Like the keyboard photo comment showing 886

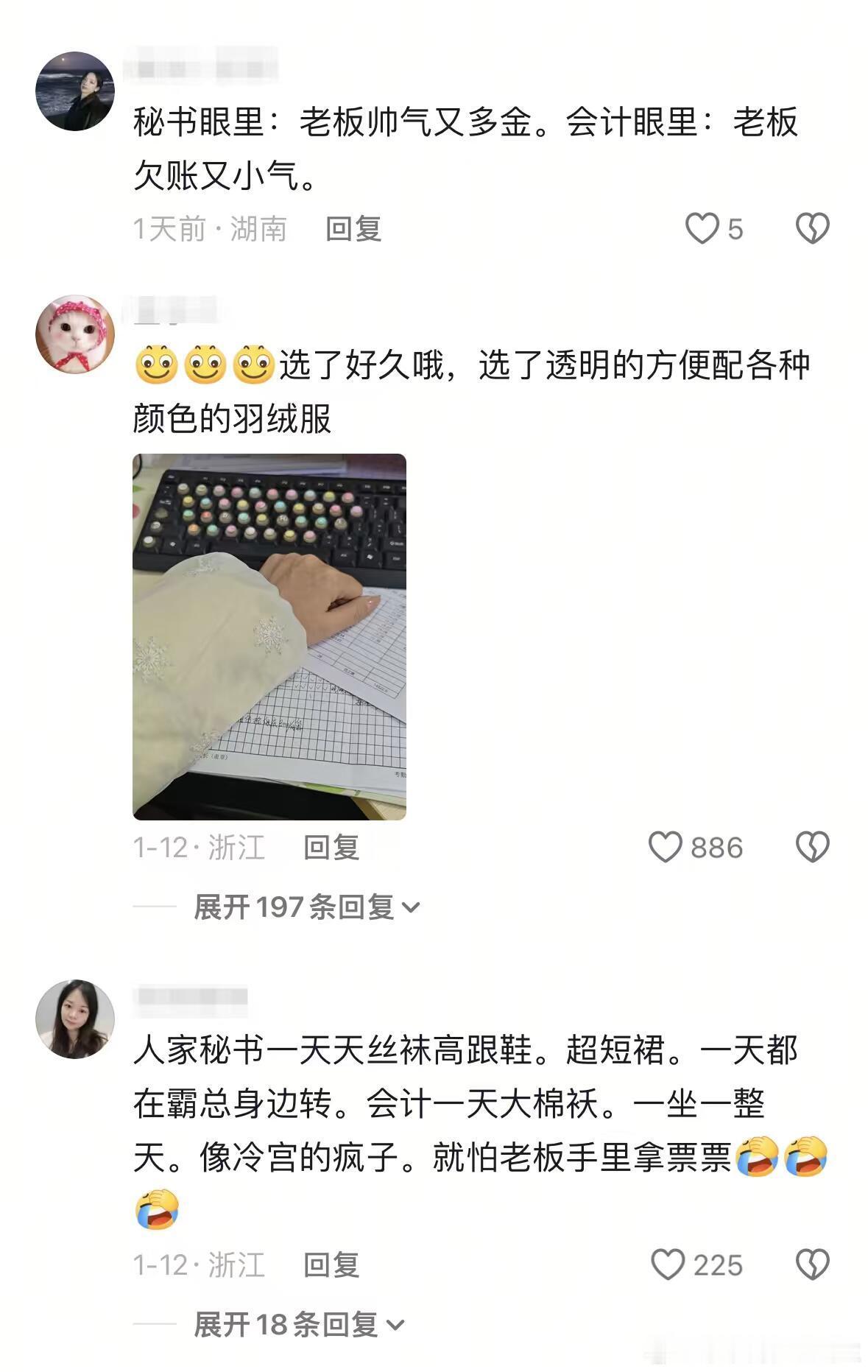[x=665, y=848]
